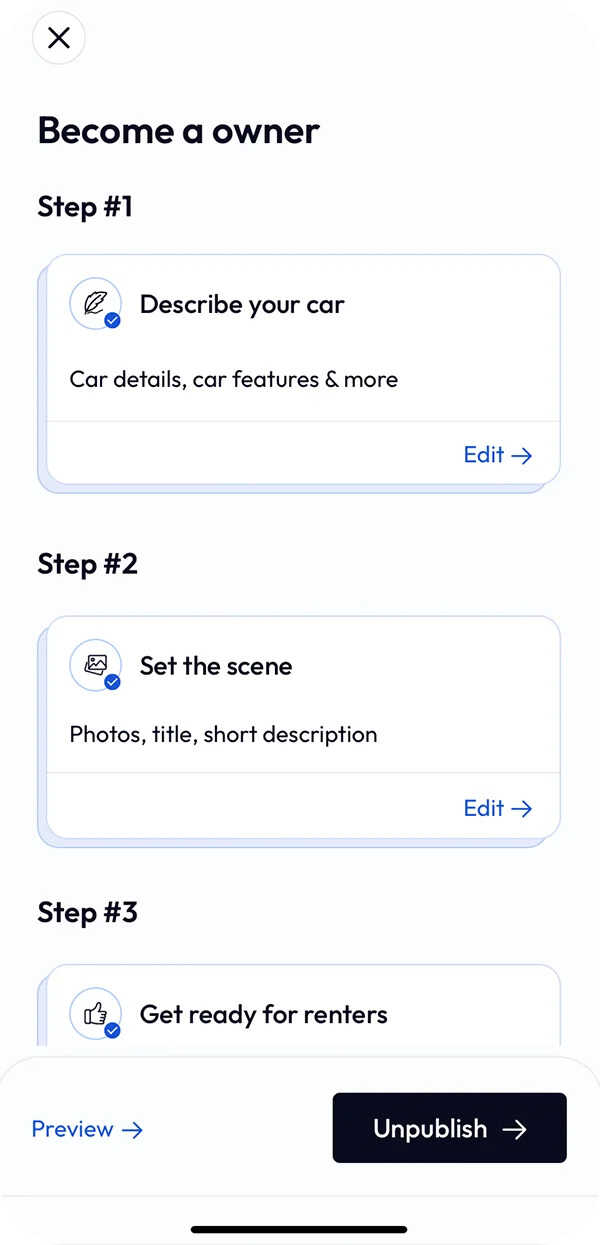This screenshot has height=1245, width=600.
Task: Preview the car listing
Action: coord(87,1129)
